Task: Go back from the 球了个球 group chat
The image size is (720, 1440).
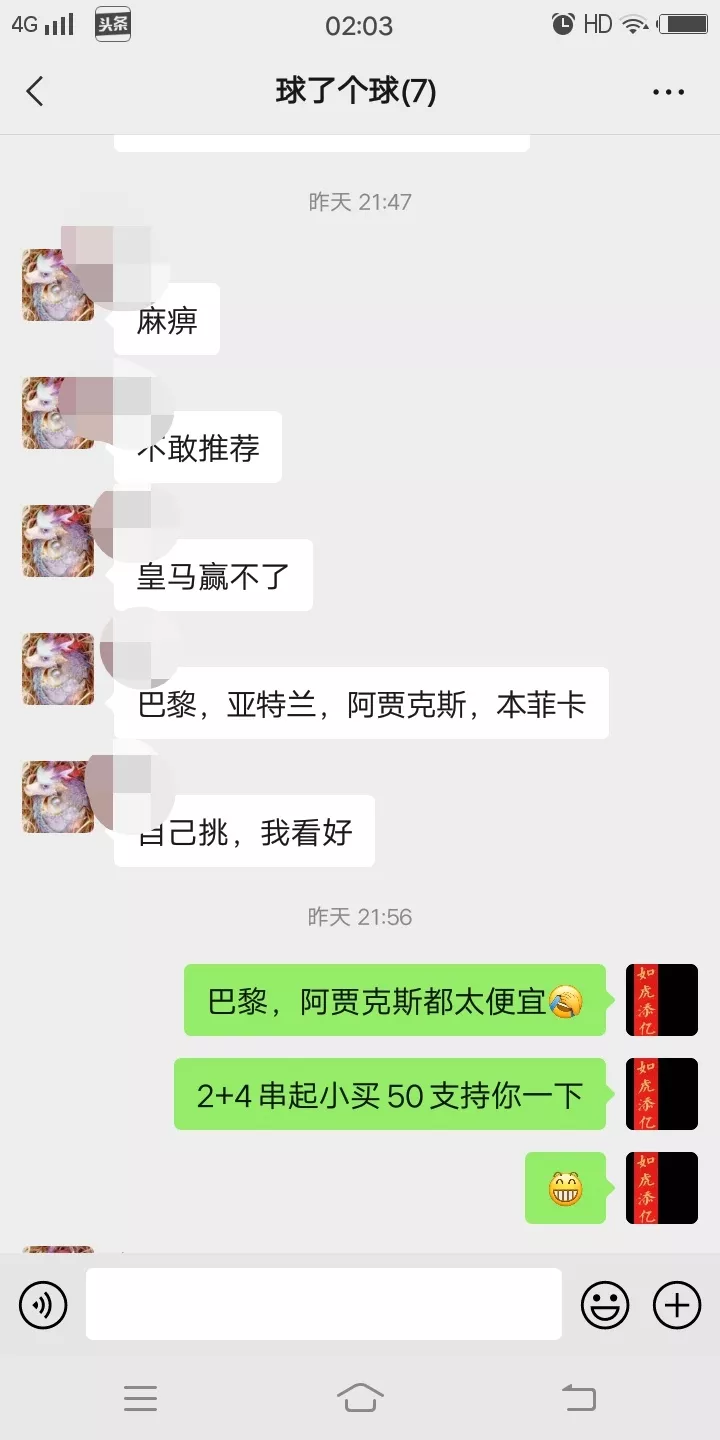Action: tap(35, 92)
